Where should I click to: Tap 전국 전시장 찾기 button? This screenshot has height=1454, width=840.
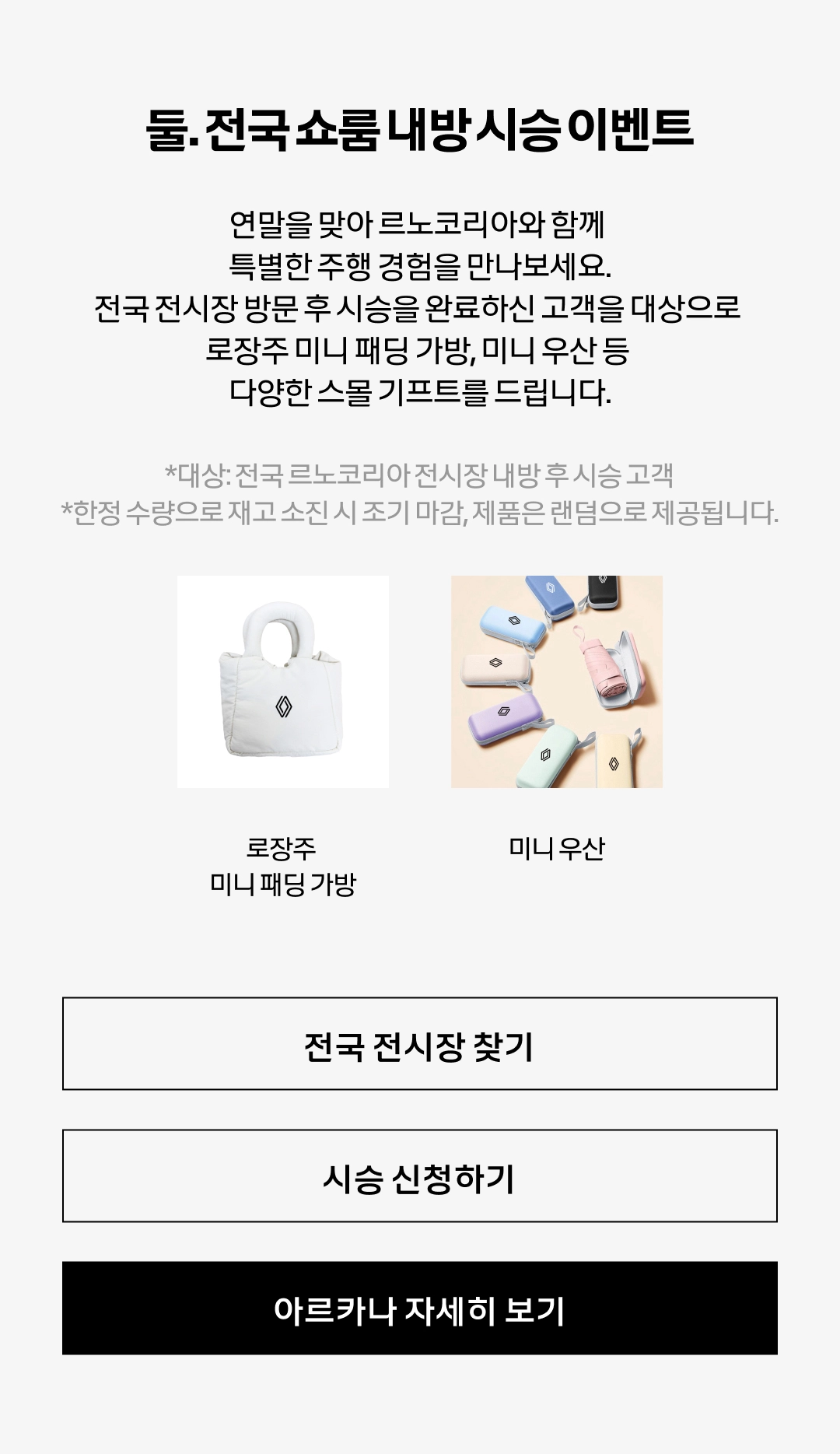tap(420, 1044)
